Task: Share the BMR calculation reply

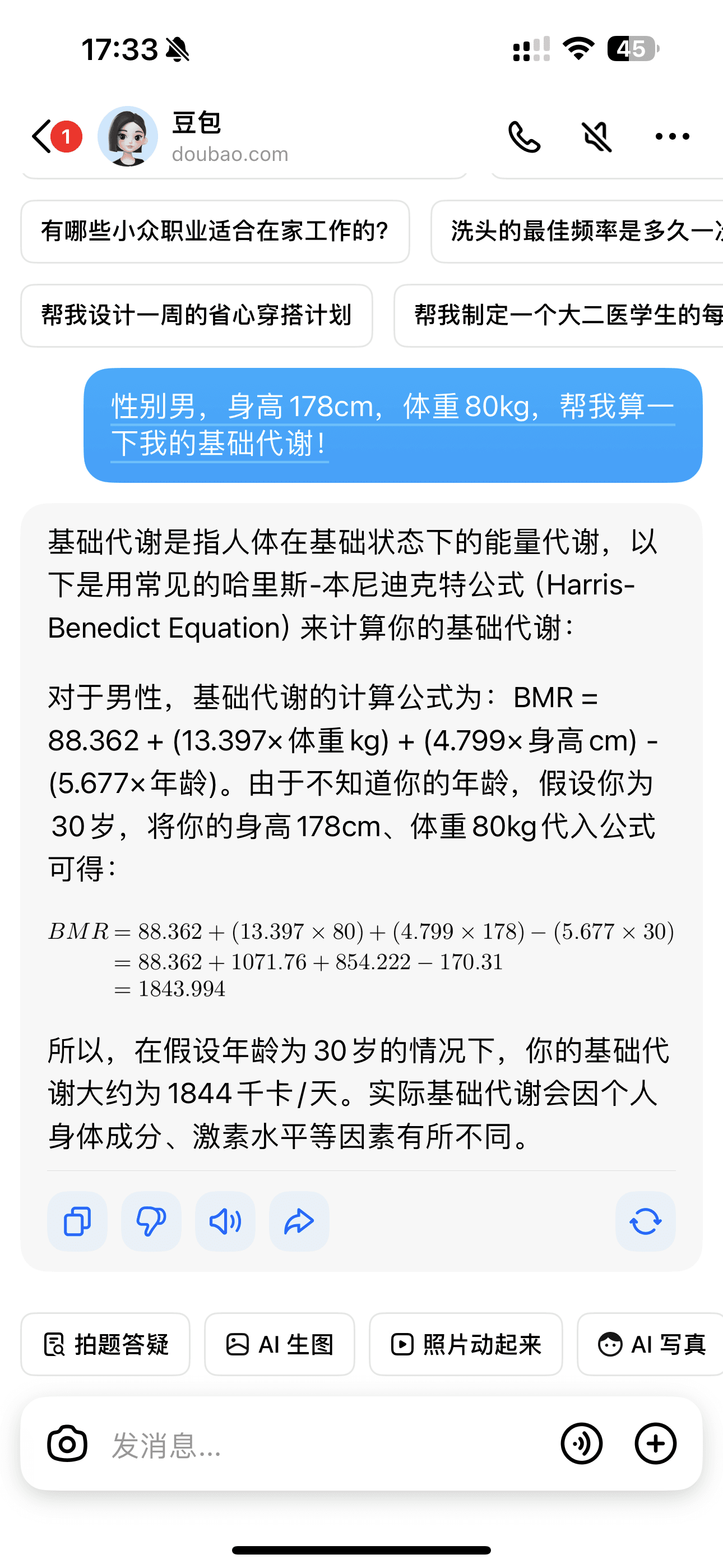Action: pyautogui.click(x=299, y=1221)
